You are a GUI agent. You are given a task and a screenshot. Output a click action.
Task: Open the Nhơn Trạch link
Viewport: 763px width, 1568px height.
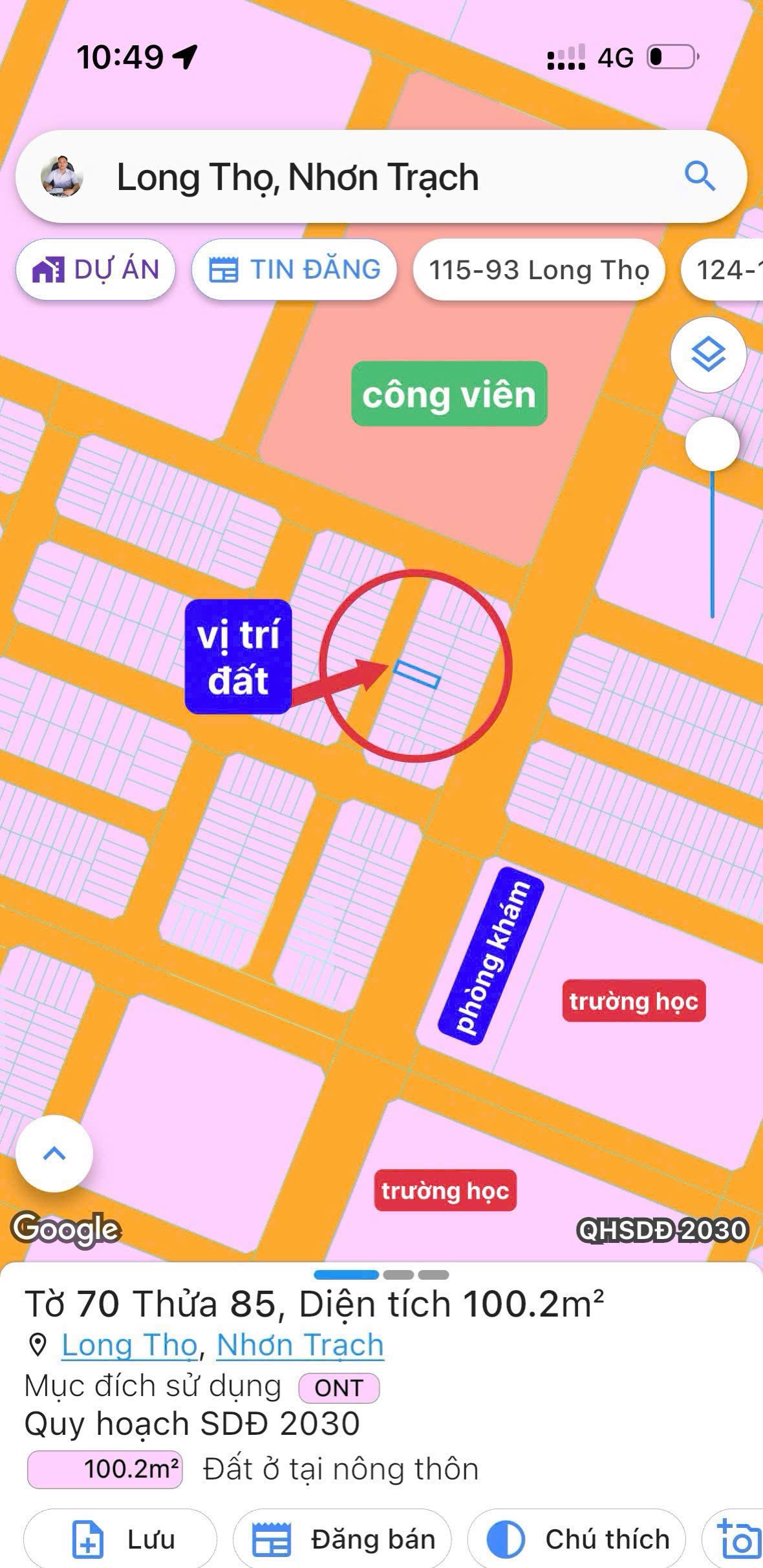point(300,1345)
